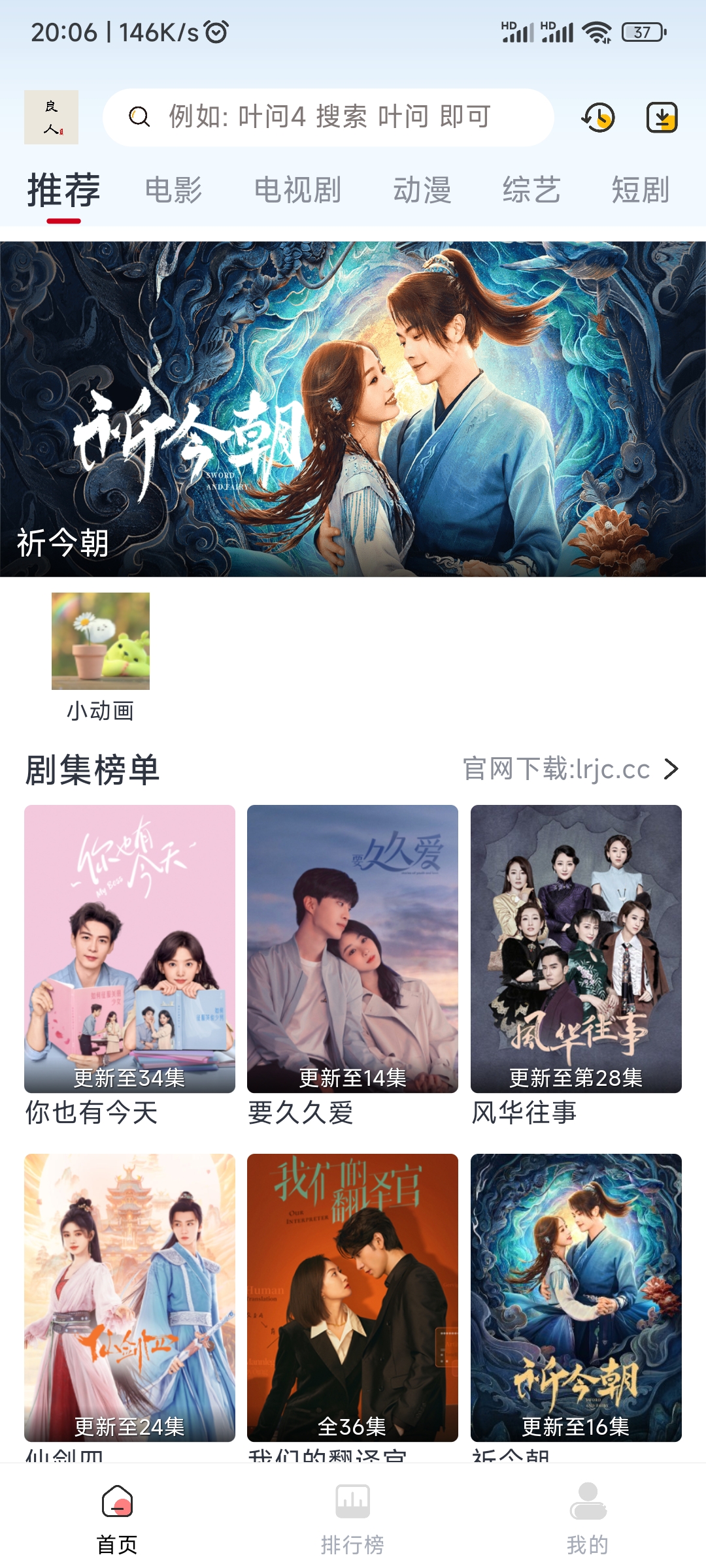Image resolution: width=706 pixels, height=1568 pixels.
Task: Play the 小动画 video
Action: pos(101,639)
